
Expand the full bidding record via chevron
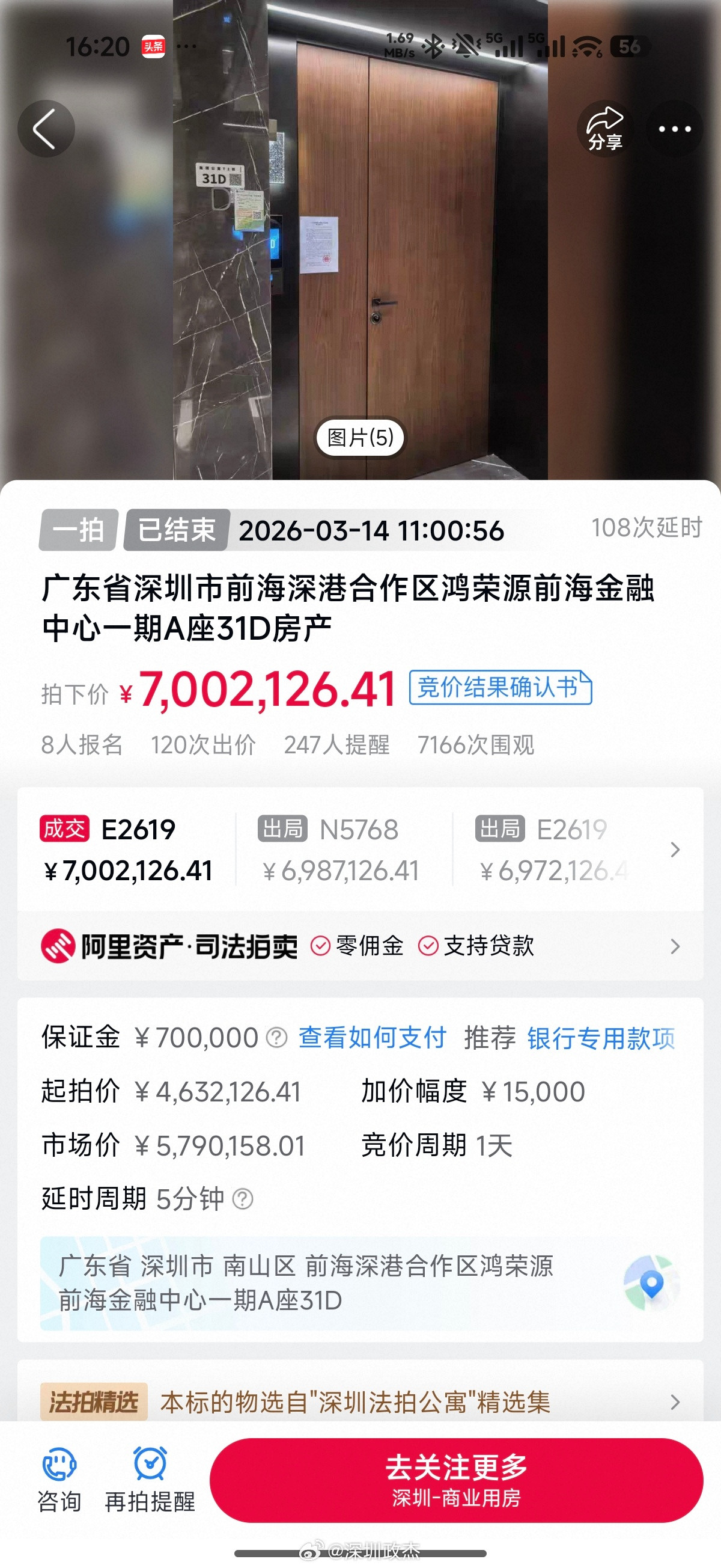pos(675,850)
